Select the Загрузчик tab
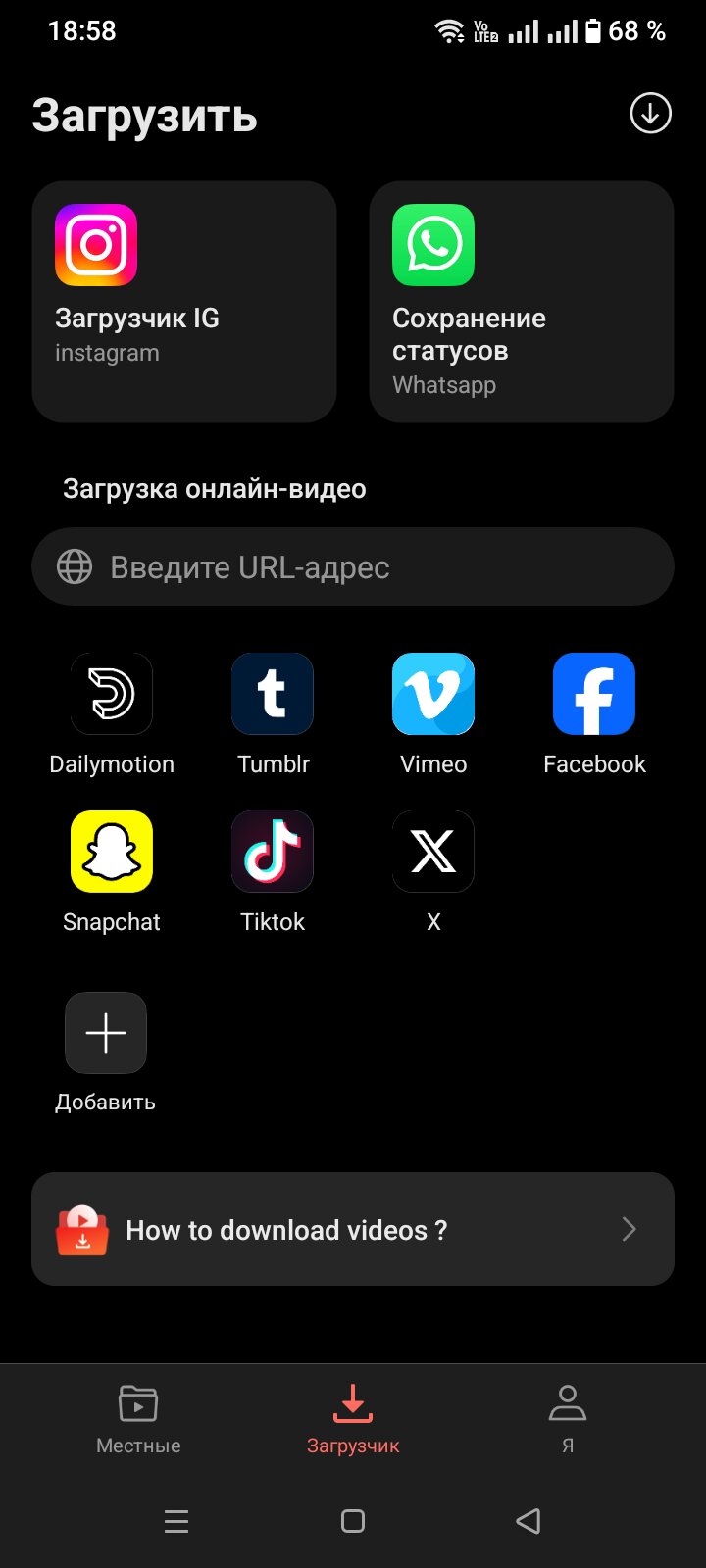The image size is (706, 1568). [x=353, y=1418]
